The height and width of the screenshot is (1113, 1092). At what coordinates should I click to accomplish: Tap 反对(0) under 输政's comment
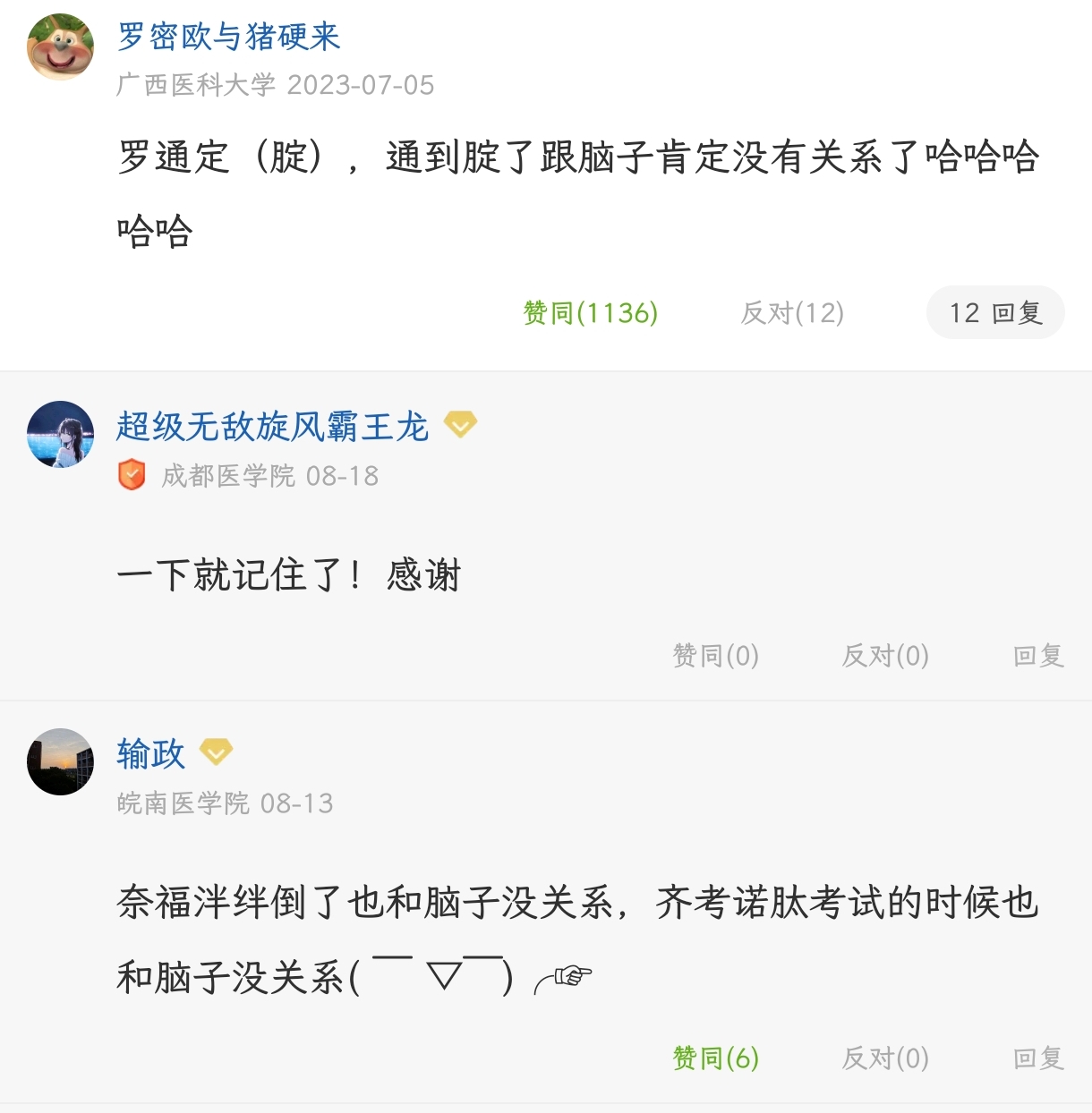tap(885, 1058)
